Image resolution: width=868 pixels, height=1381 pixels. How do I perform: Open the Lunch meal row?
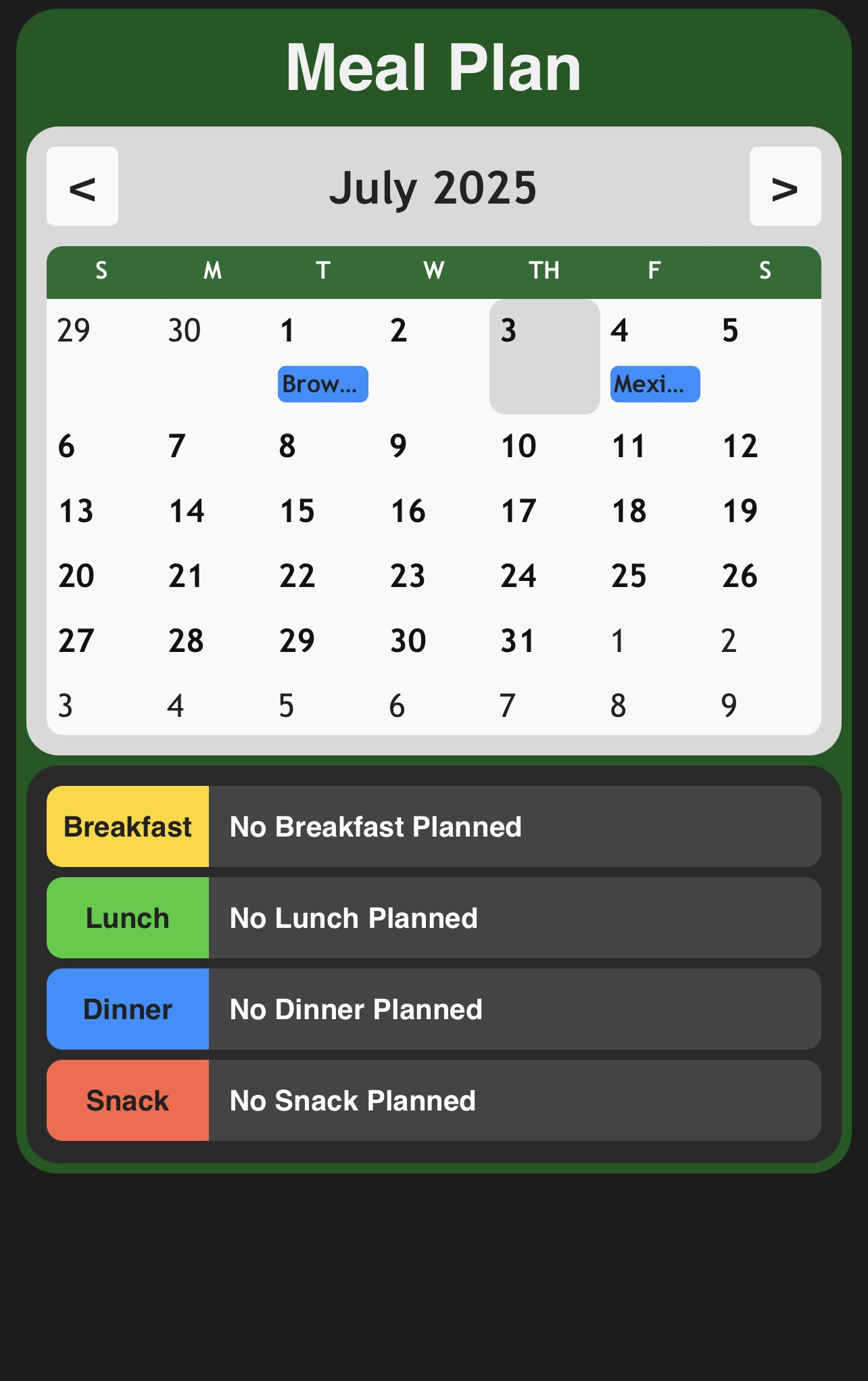tap(433, 918)
